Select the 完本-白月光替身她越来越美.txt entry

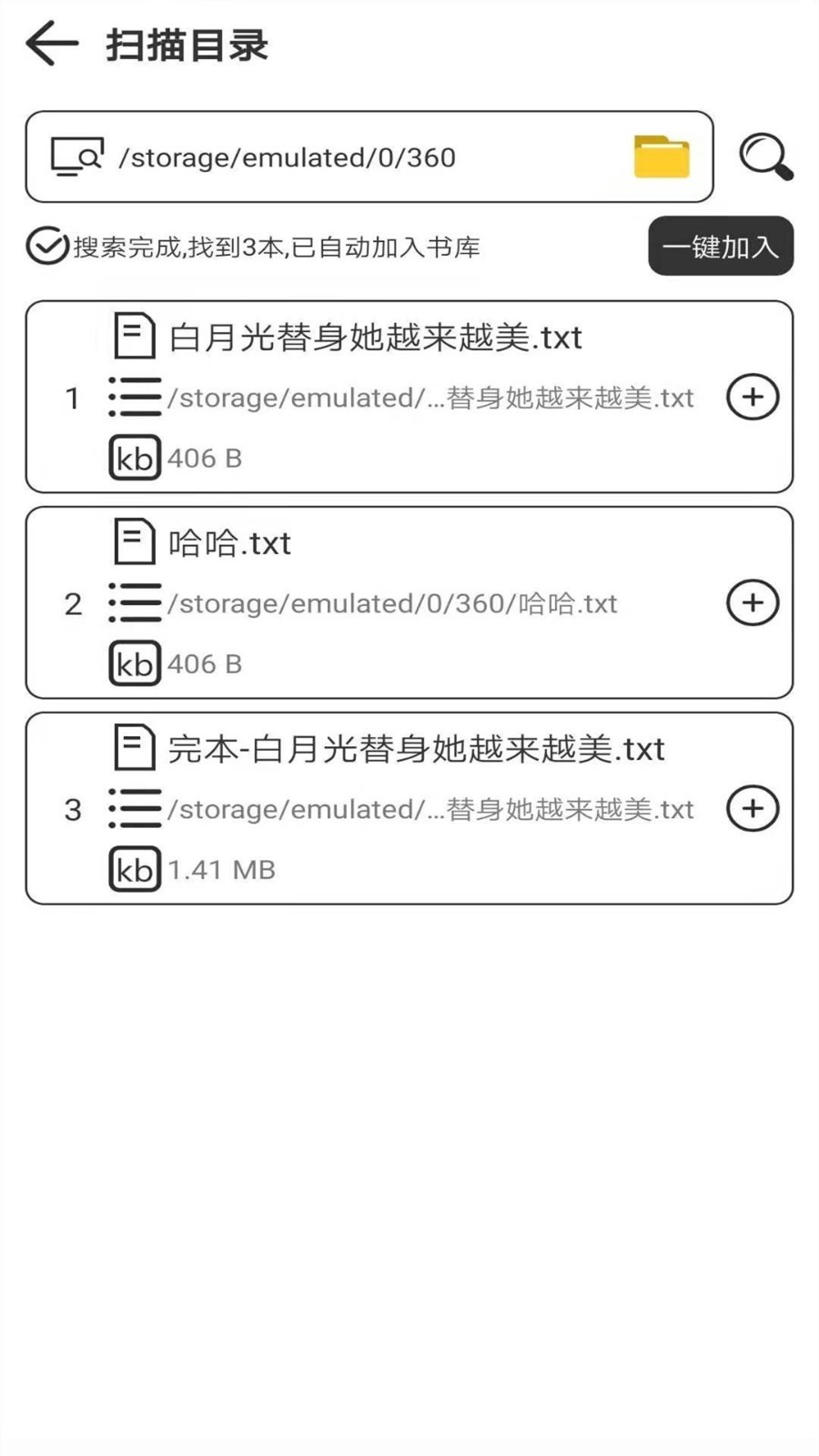(x=409, y=808)
